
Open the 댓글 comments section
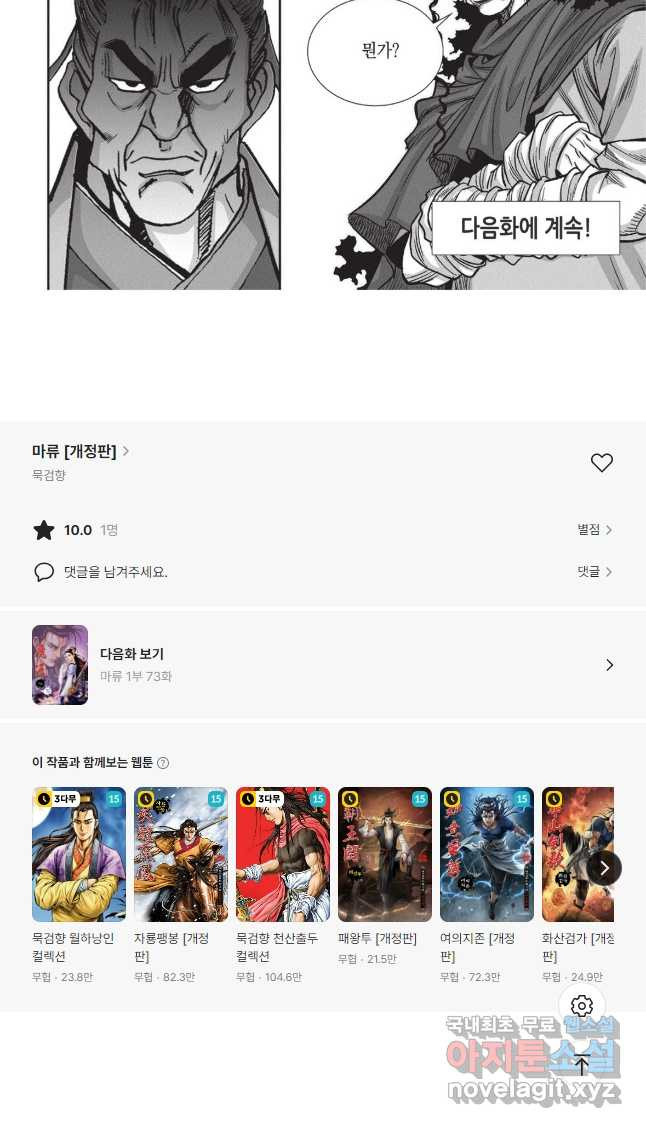(x=594, y=572)
